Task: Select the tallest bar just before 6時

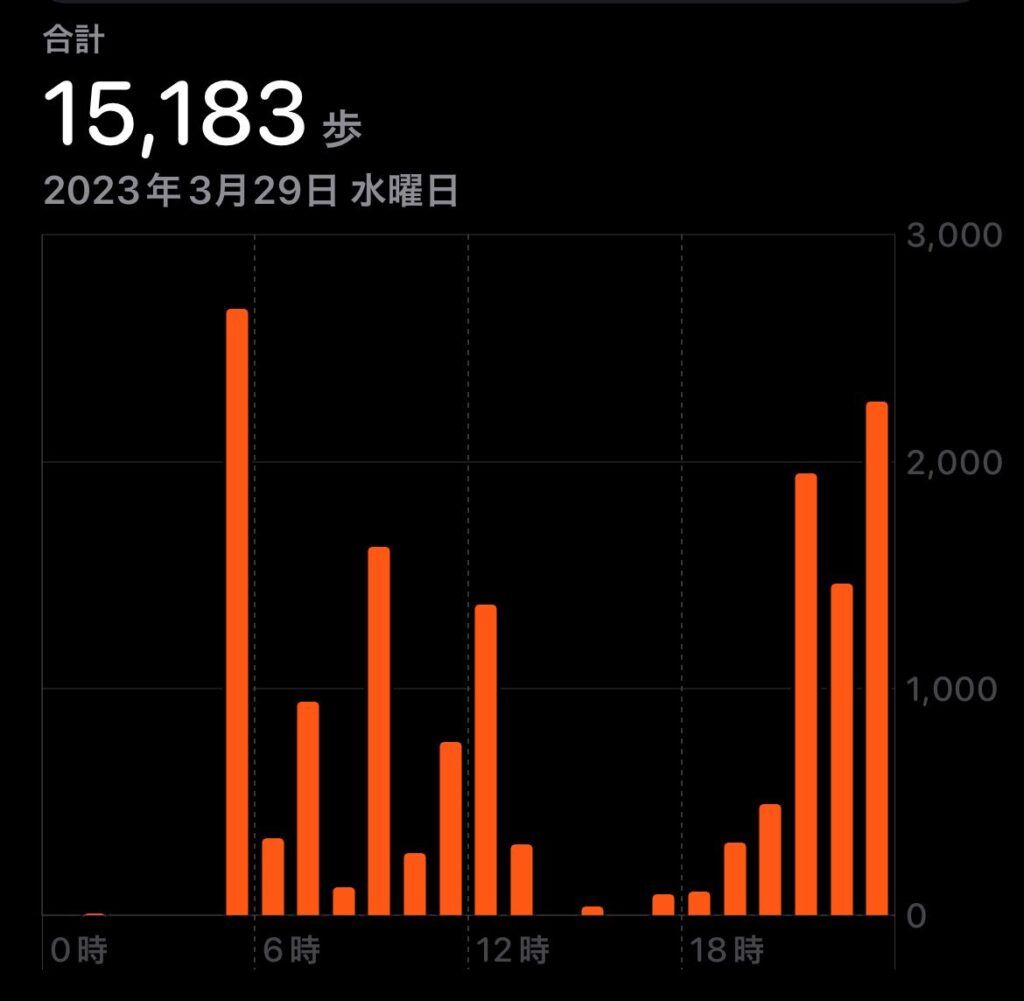Action: (x=237, y=612)
